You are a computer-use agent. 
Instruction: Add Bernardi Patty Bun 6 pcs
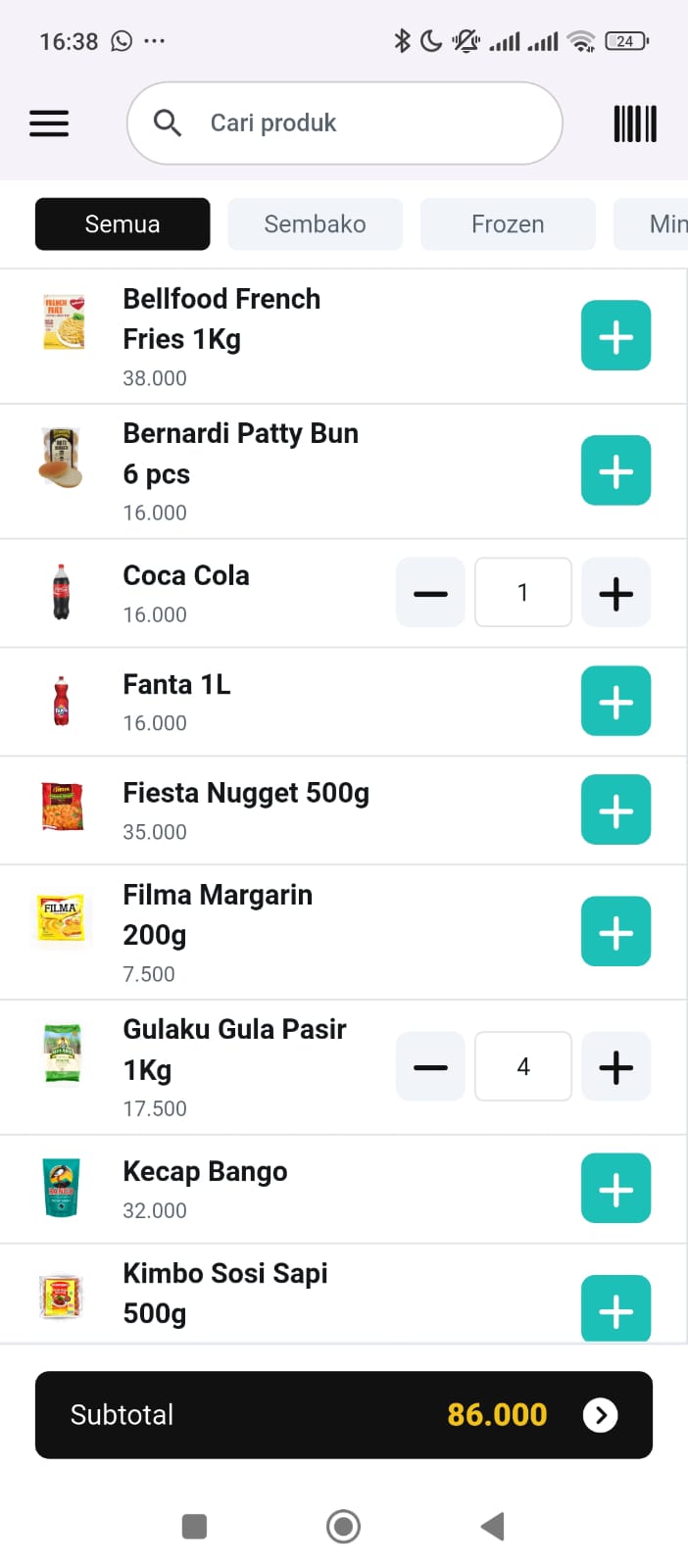click(x=615, y=470)
